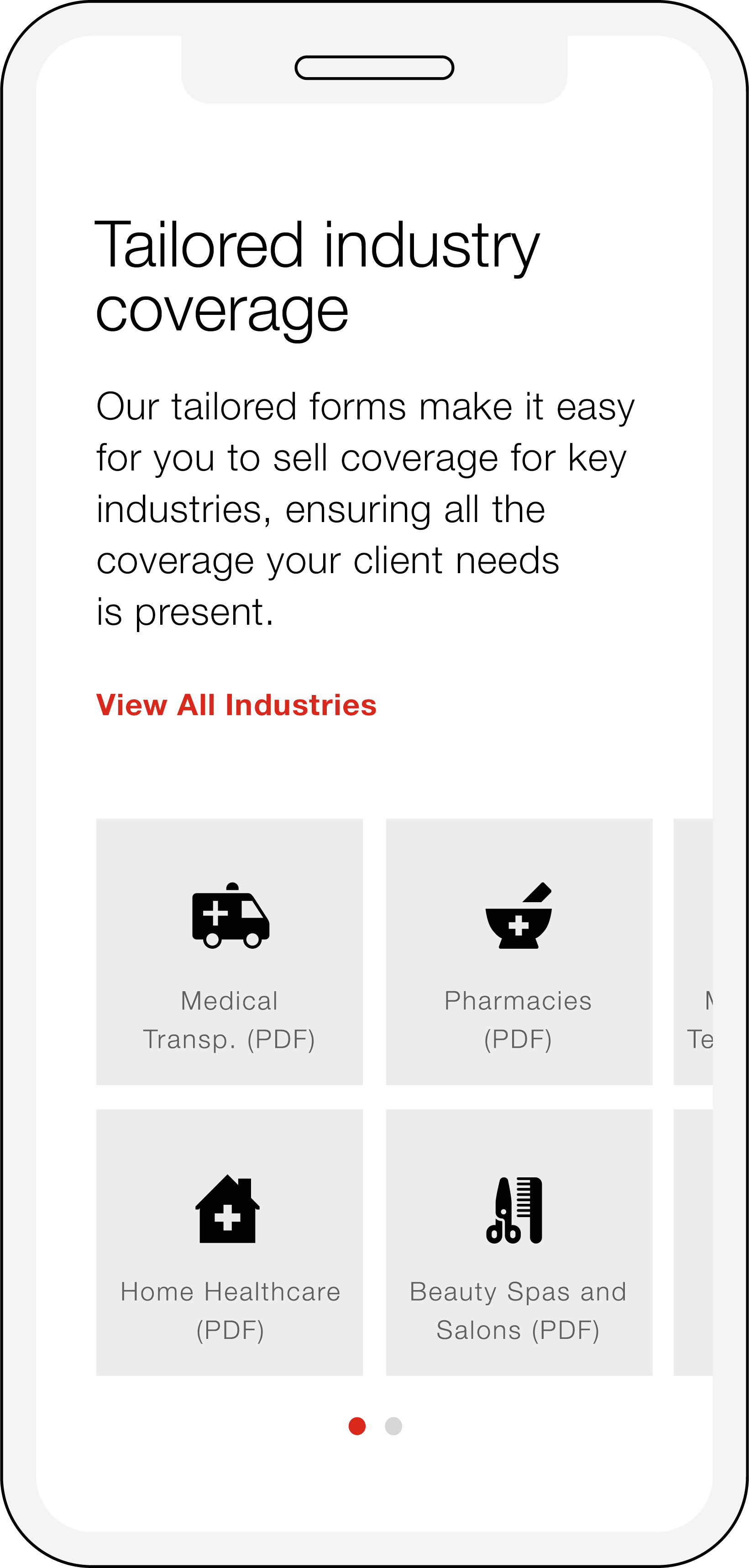Open the View All Industries link

pyautogui.click(x=236, y=705)
